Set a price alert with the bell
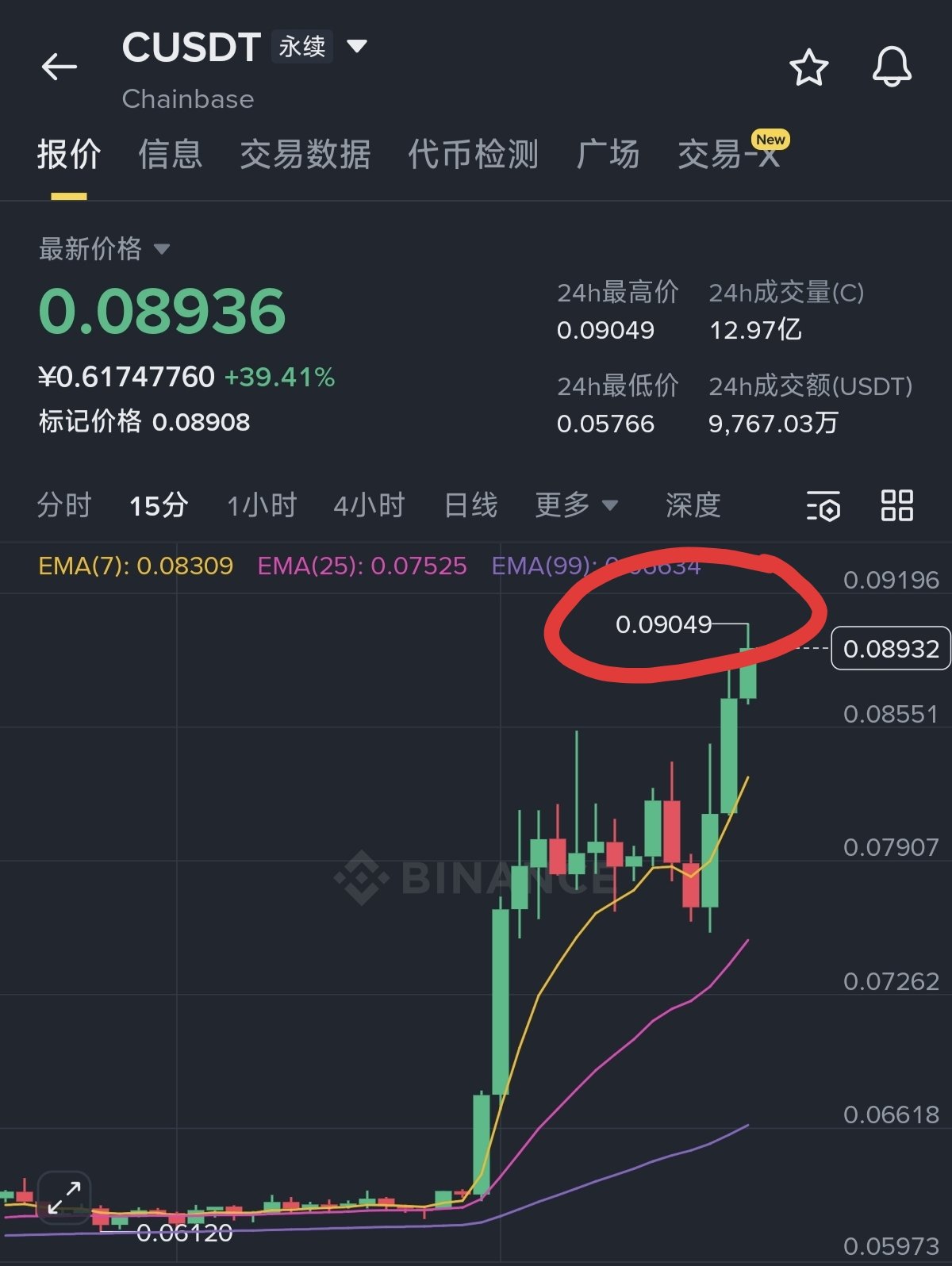This screenshot has height=1266, width=952. (892, 67)
